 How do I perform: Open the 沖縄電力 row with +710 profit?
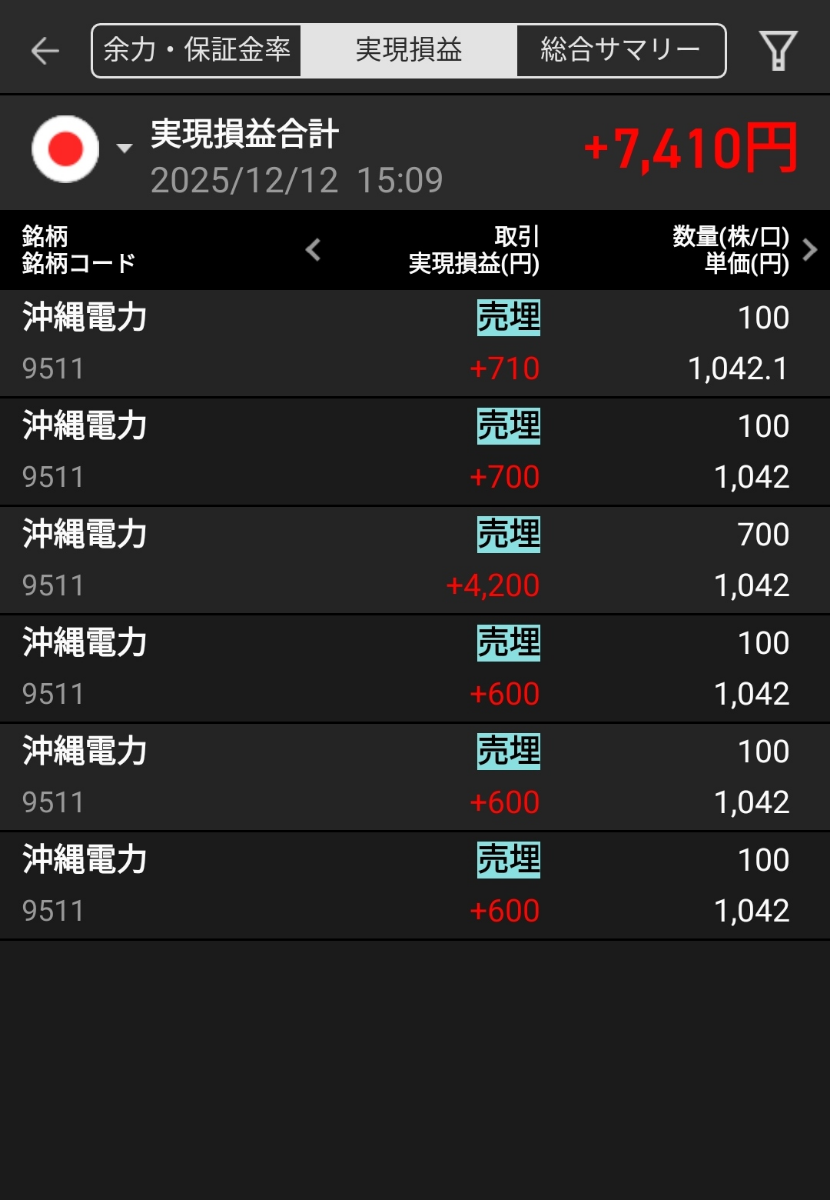(415, 344)
